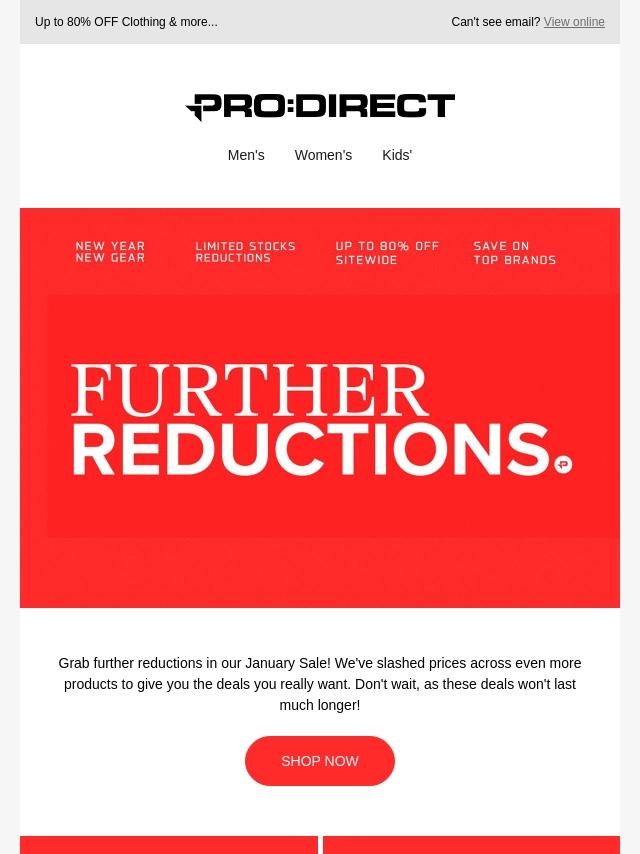Browse the Kids' section
640x854 pixels.
pyautogui.click(x=397, y=155)
